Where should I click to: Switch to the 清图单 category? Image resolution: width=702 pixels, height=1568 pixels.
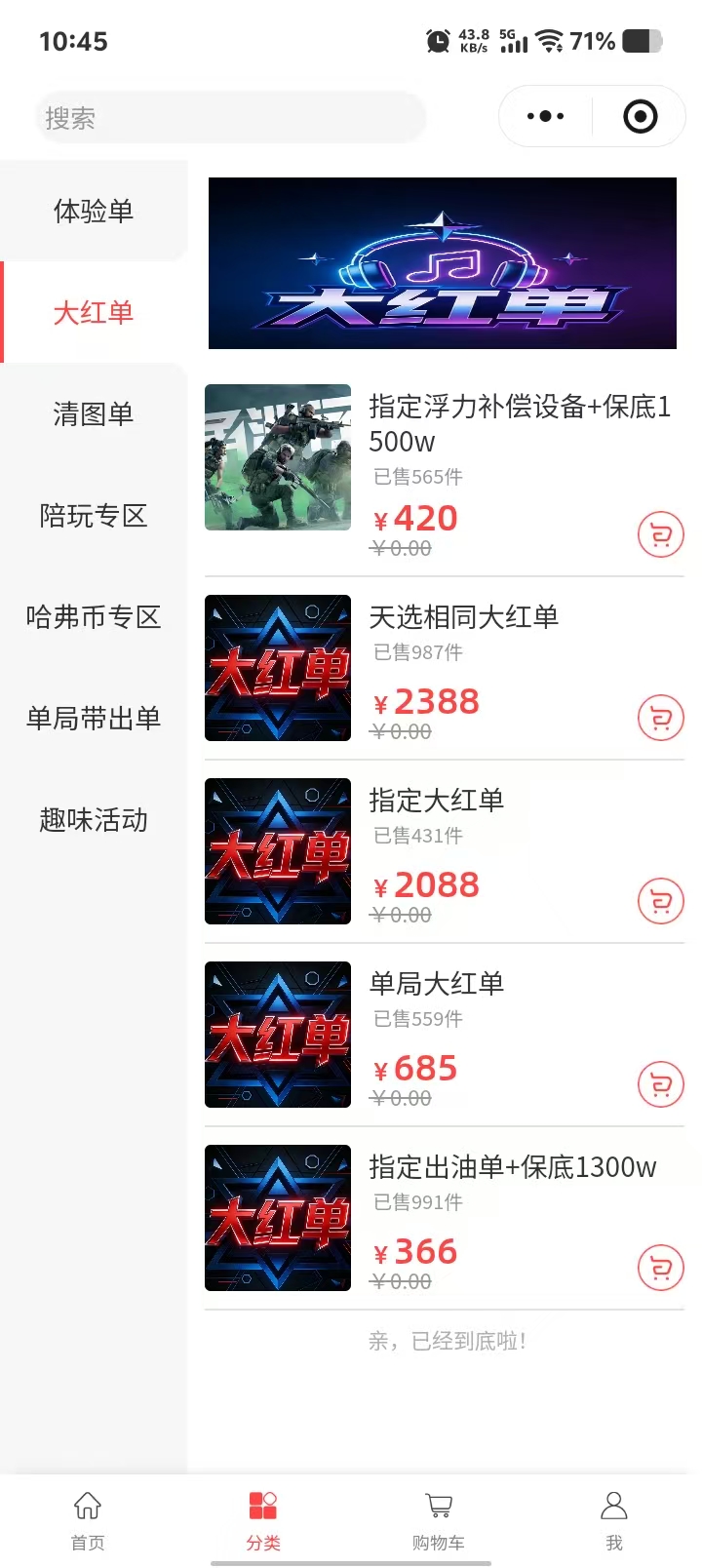(x=94, y=413)
